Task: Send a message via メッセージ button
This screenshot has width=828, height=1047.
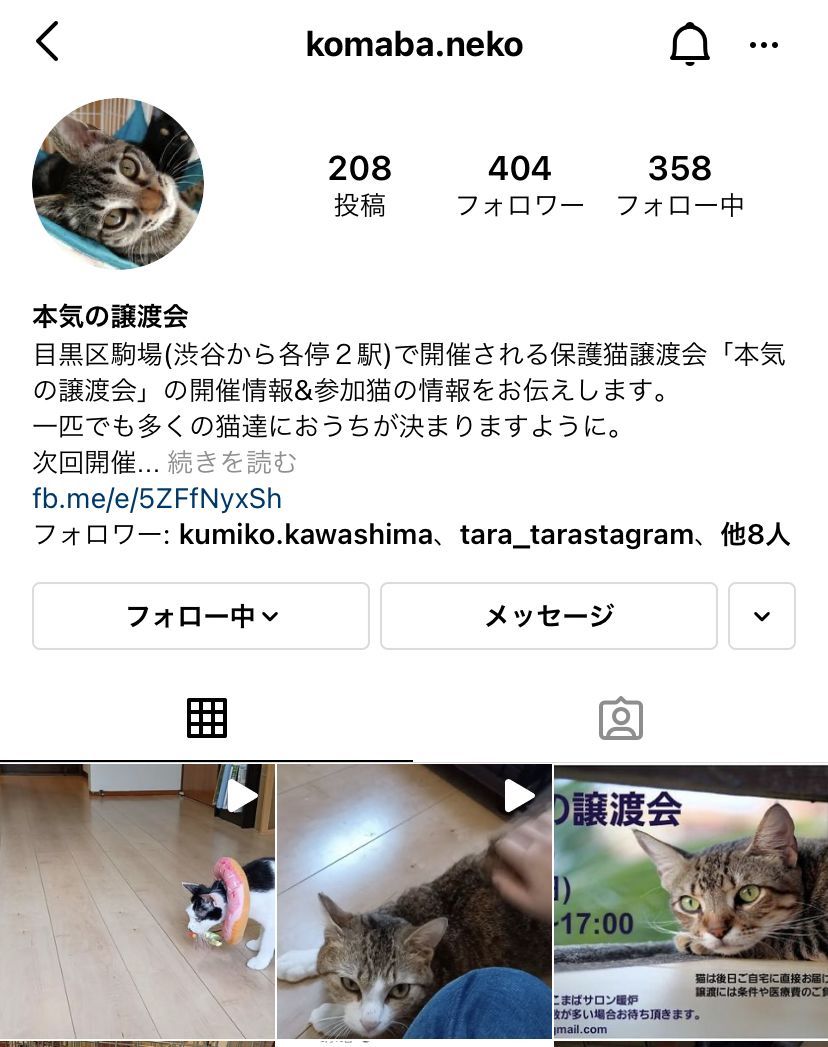Action: [x=548, y=616]
